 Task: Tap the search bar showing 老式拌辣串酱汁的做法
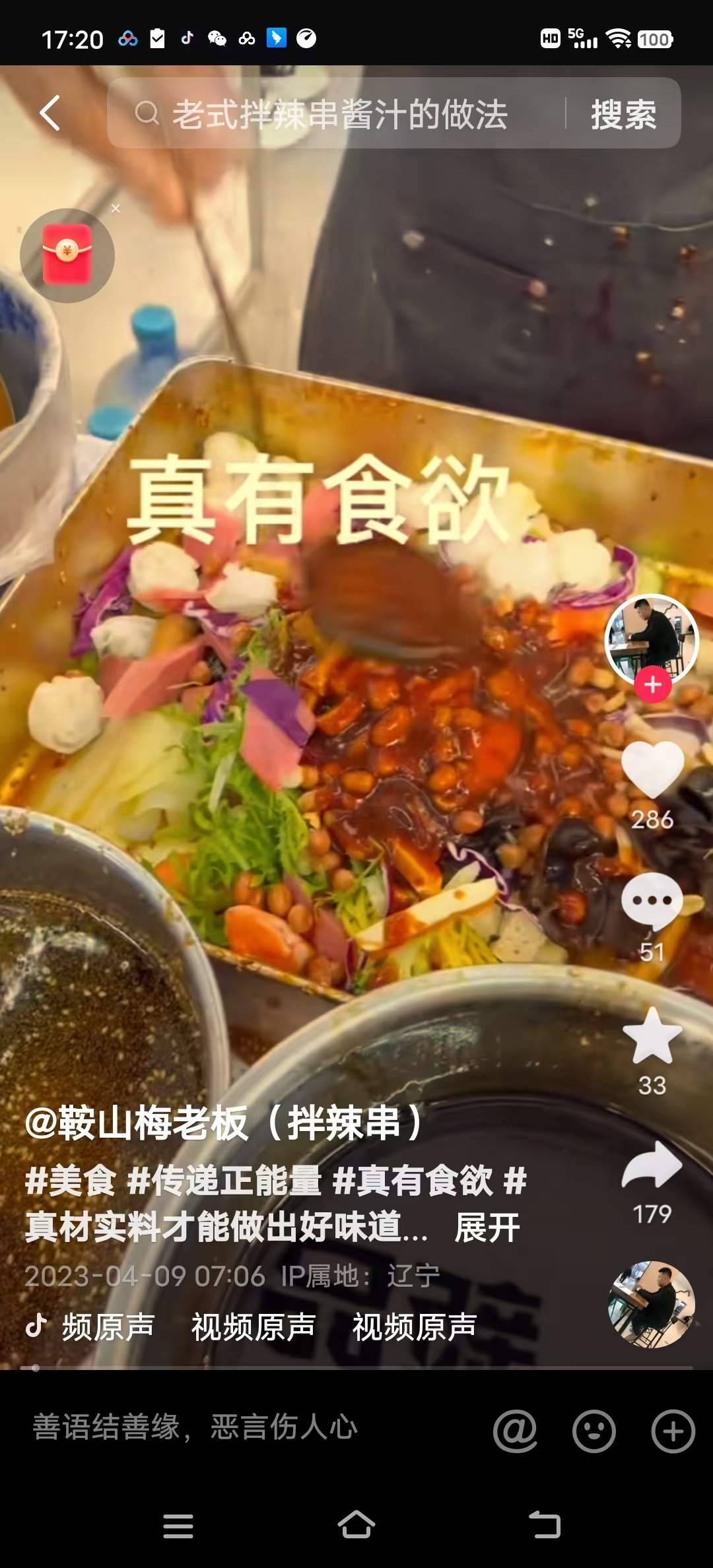(337, 113)
